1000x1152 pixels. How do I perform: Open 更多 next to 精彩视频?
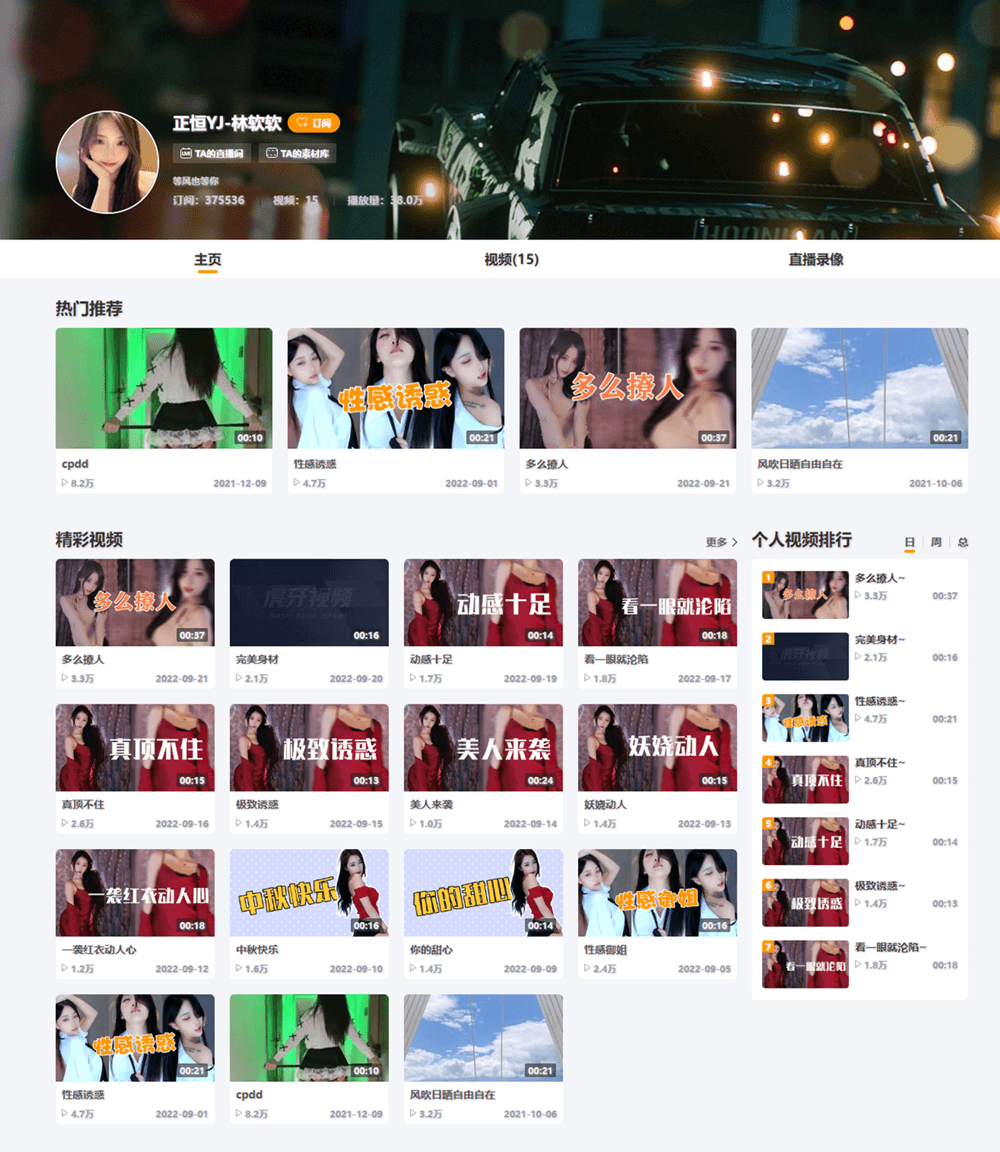tap(721, 542)
